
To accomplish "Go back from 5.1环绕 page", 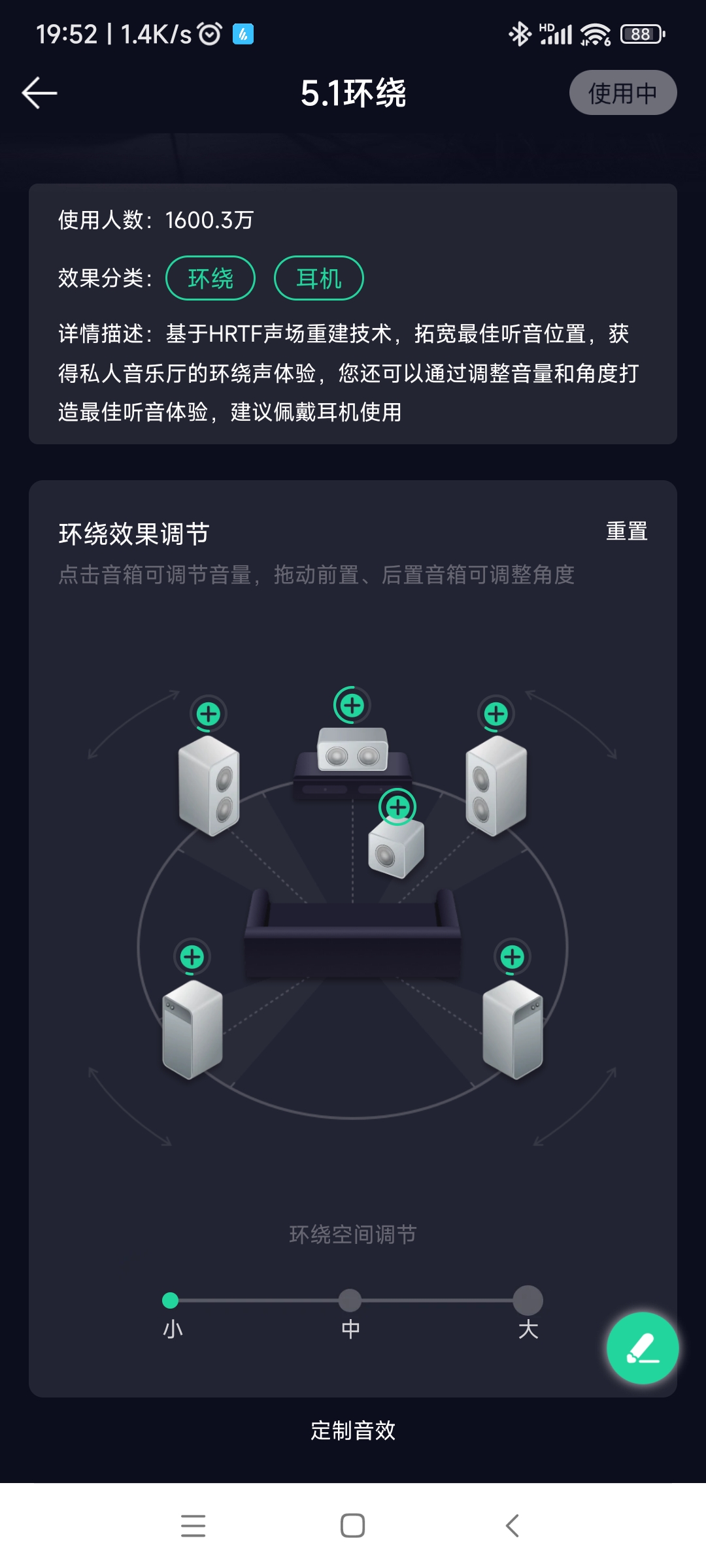I will (39, 93).
